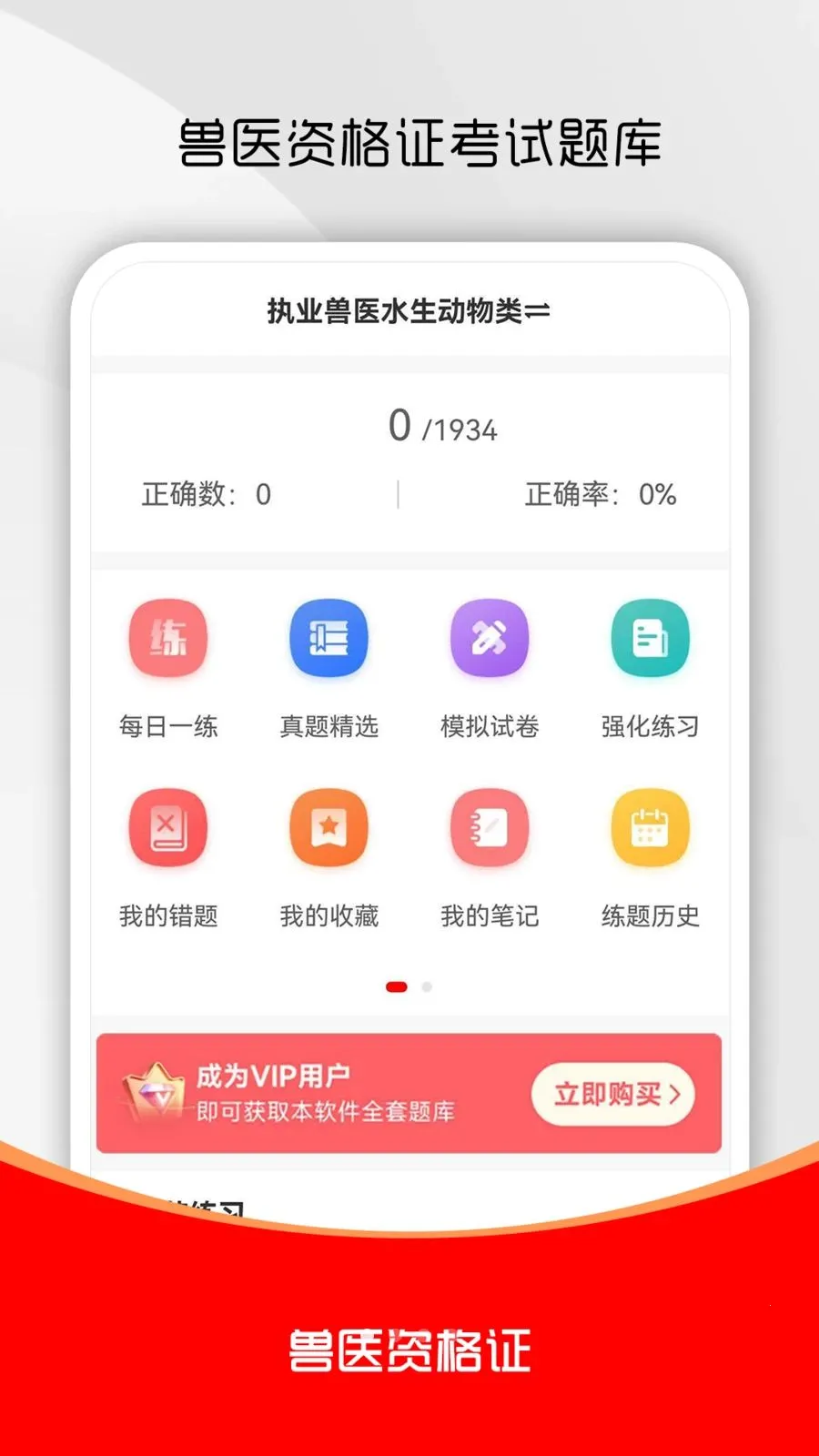Tap the 0/1934 question counter

point(441,424)
